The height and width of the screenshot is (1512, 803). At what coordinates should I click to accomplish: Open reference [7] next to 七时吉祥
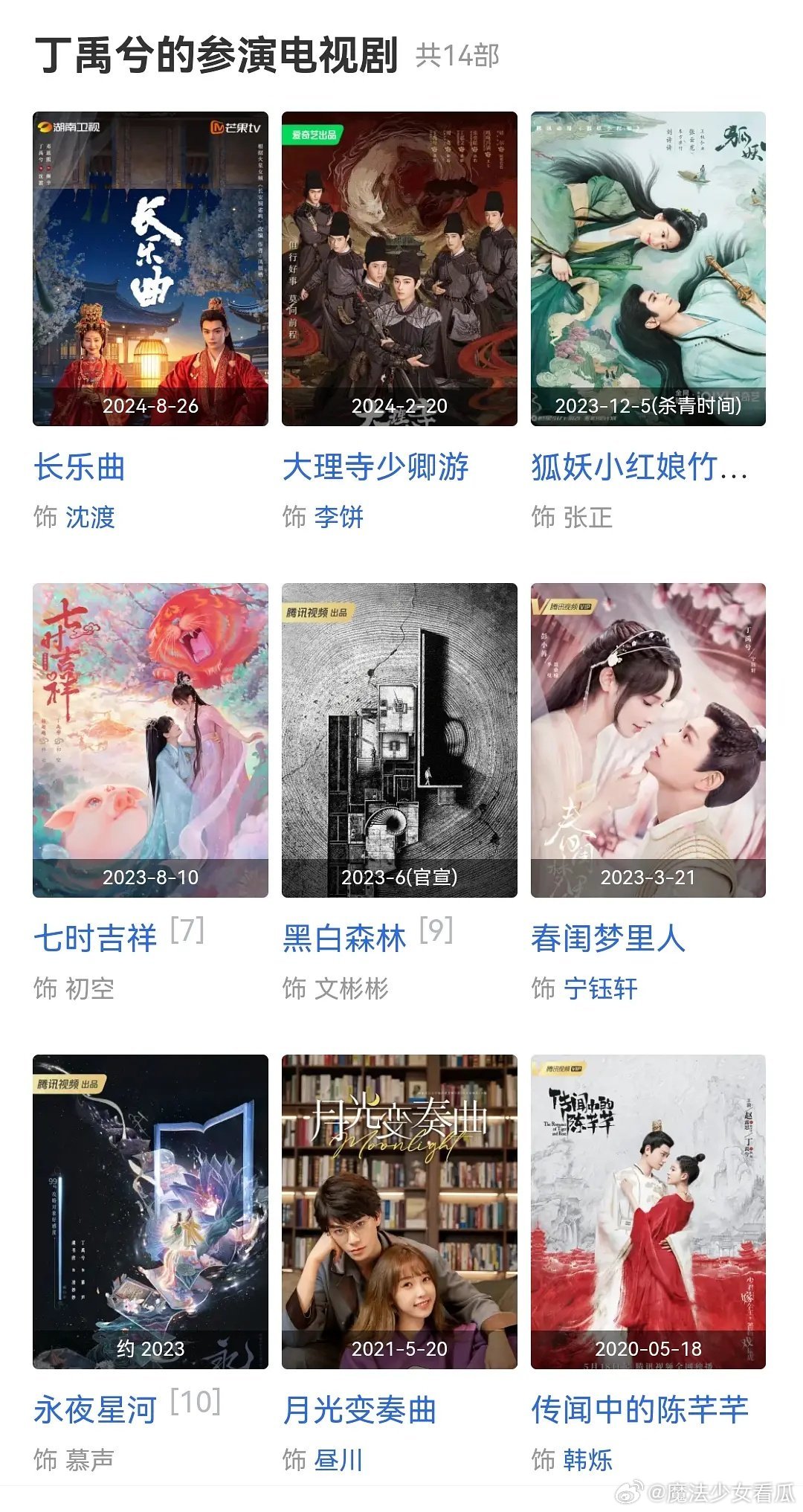(187, 930)
